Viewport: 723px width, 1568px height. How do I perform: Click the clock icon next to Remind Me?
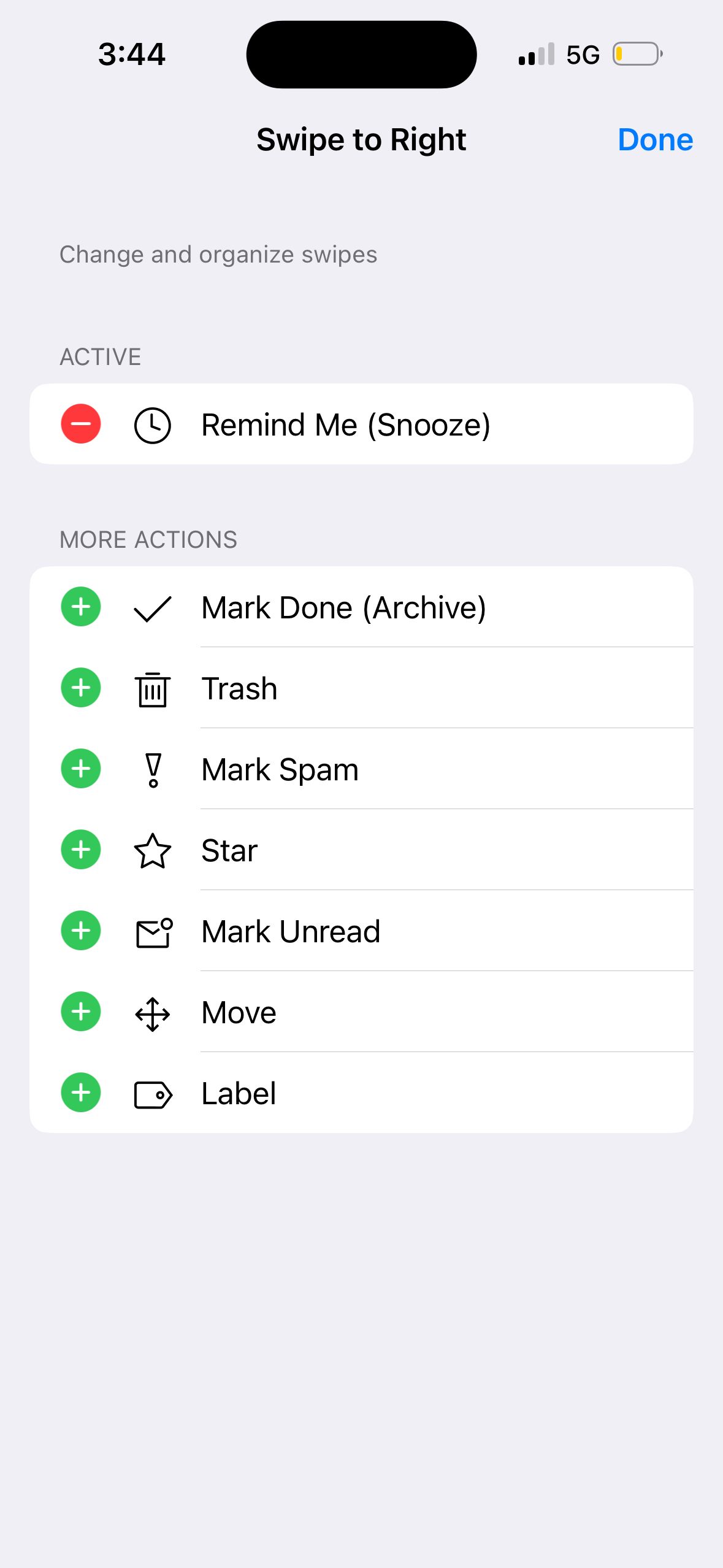click(x=153, y=423)
